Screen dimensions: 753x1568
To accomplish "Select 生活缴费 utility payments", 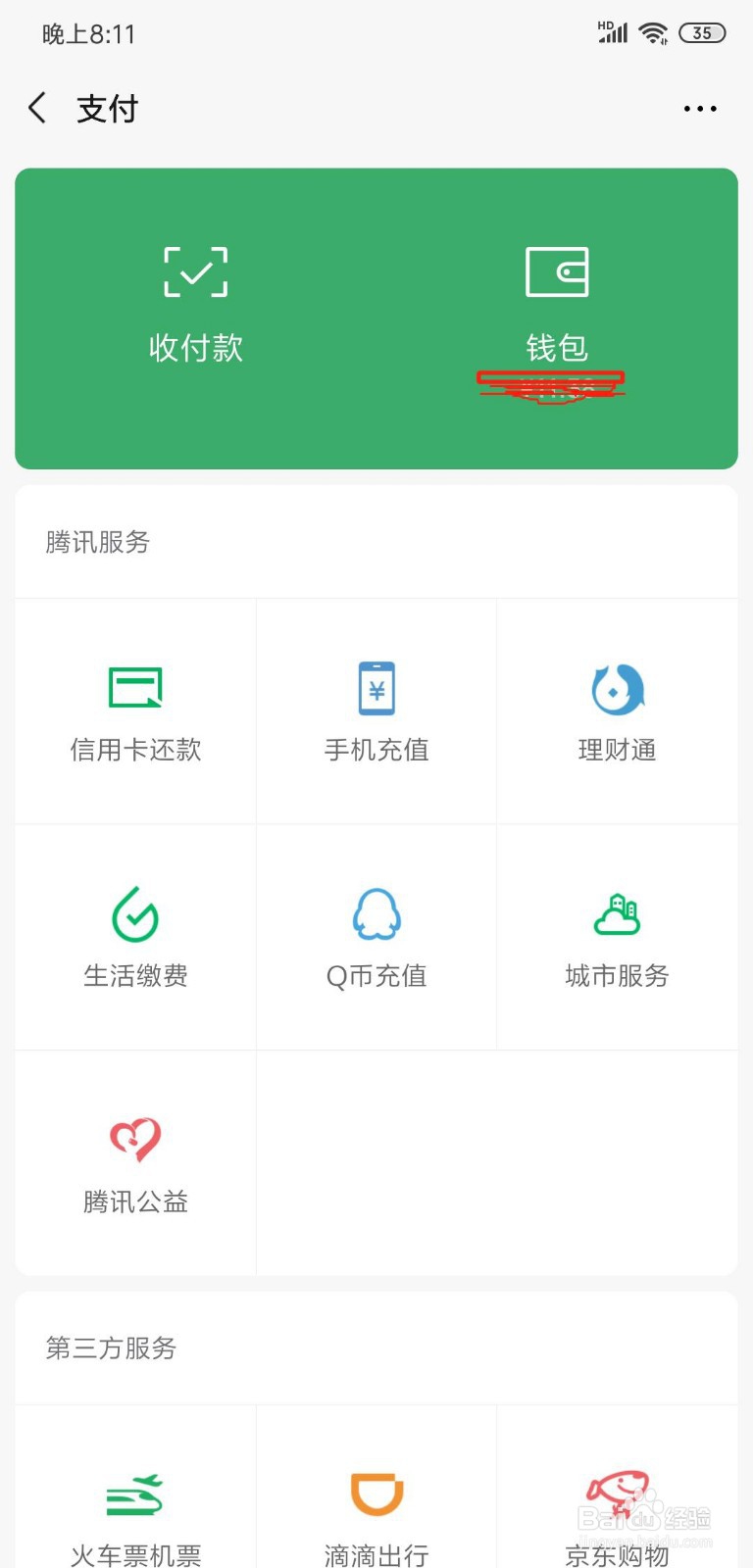I will click(x=135, y=936).
